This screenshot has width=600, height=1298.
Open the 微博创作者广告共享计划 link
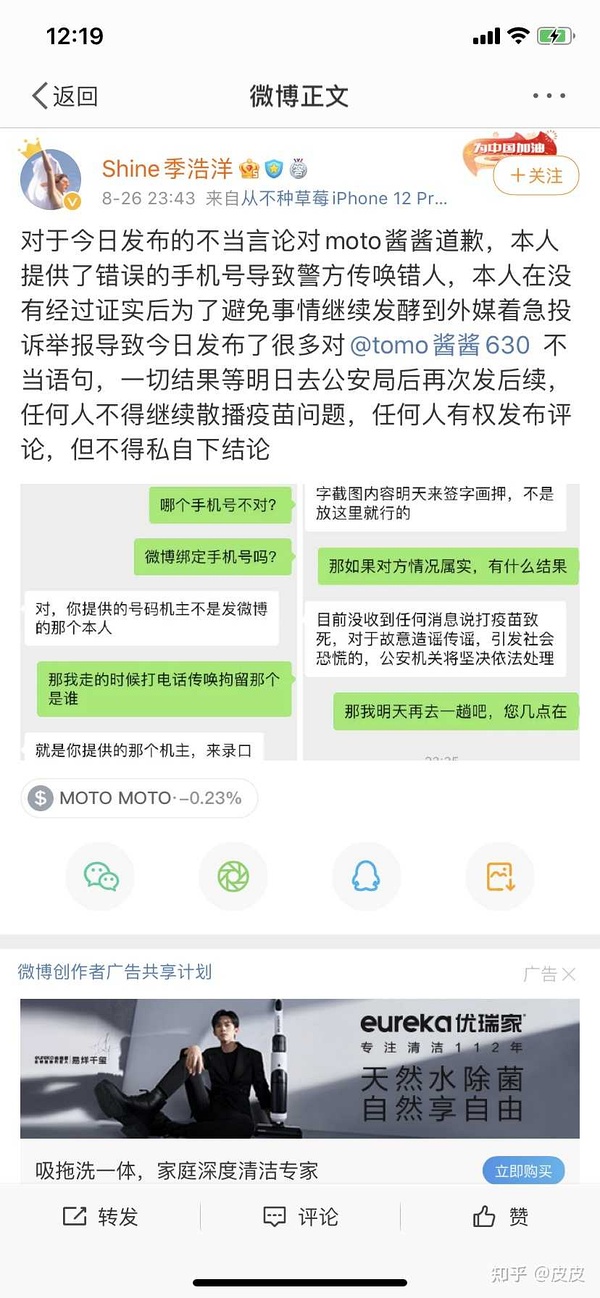[x=115, y=972]
